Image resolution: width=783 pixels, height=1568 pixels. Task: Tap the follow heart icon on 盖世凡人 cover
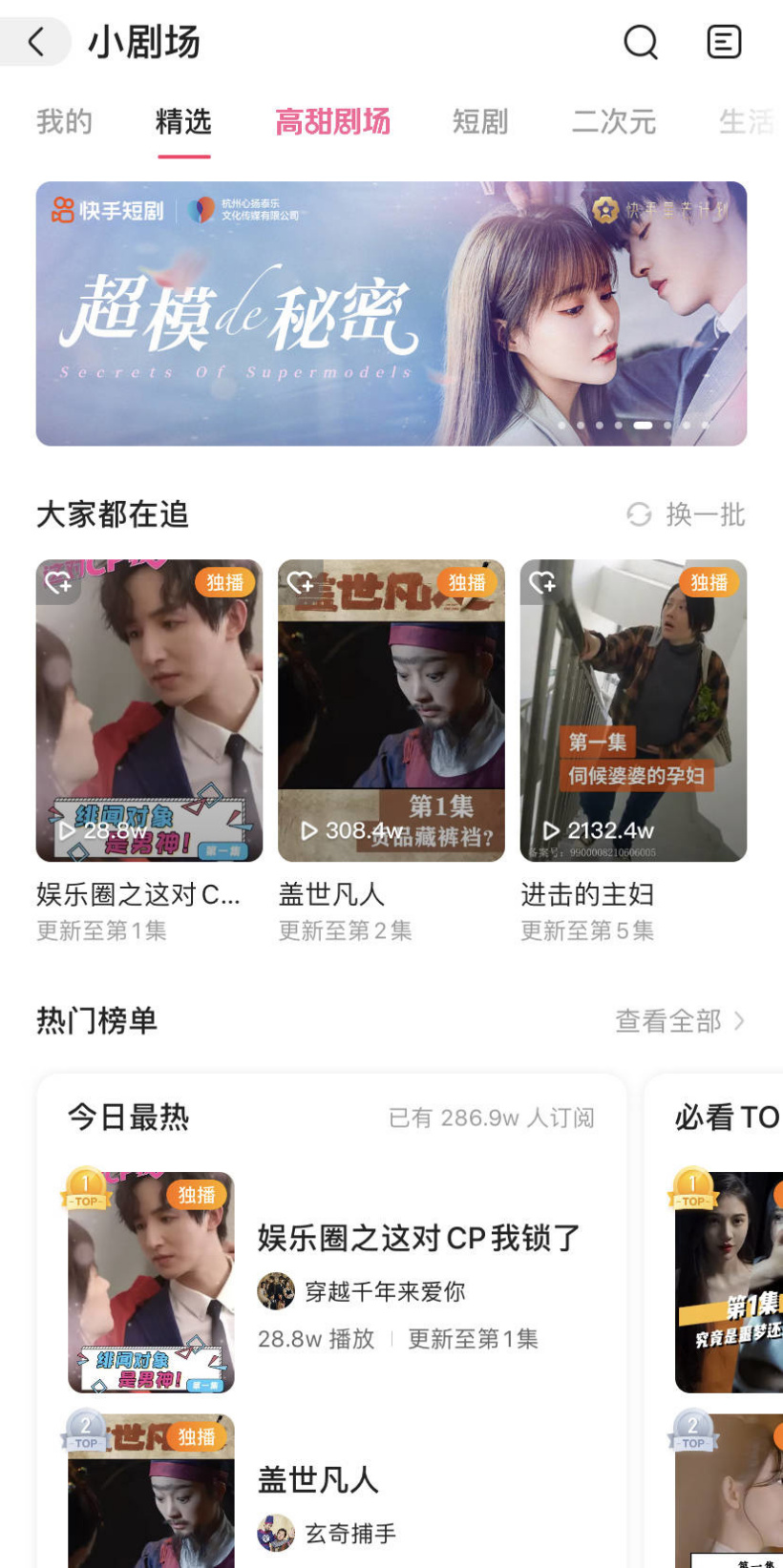(299, 583)
